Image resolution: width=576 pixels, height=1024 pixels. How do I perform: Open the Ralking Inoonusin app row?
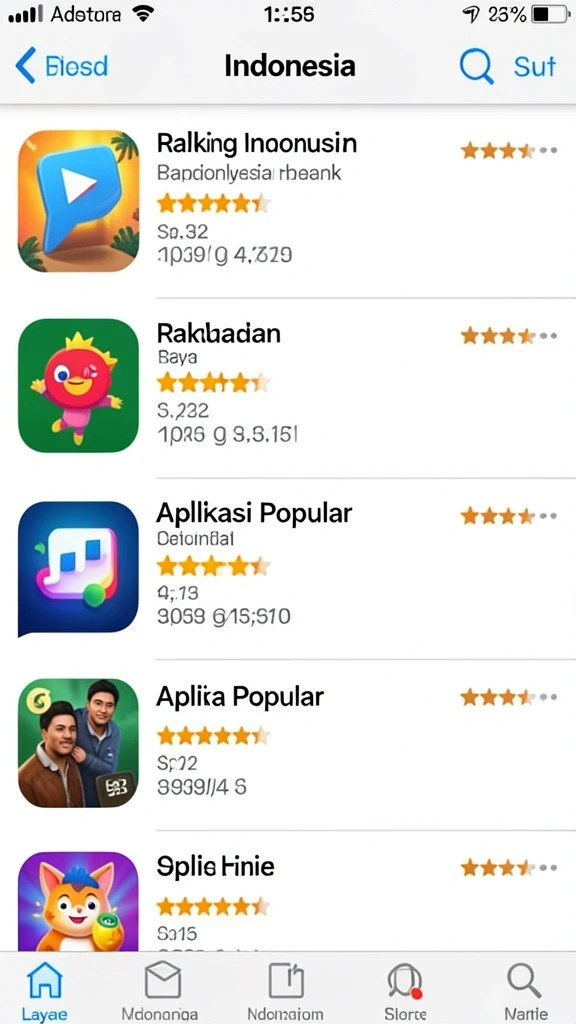point(288,201)
